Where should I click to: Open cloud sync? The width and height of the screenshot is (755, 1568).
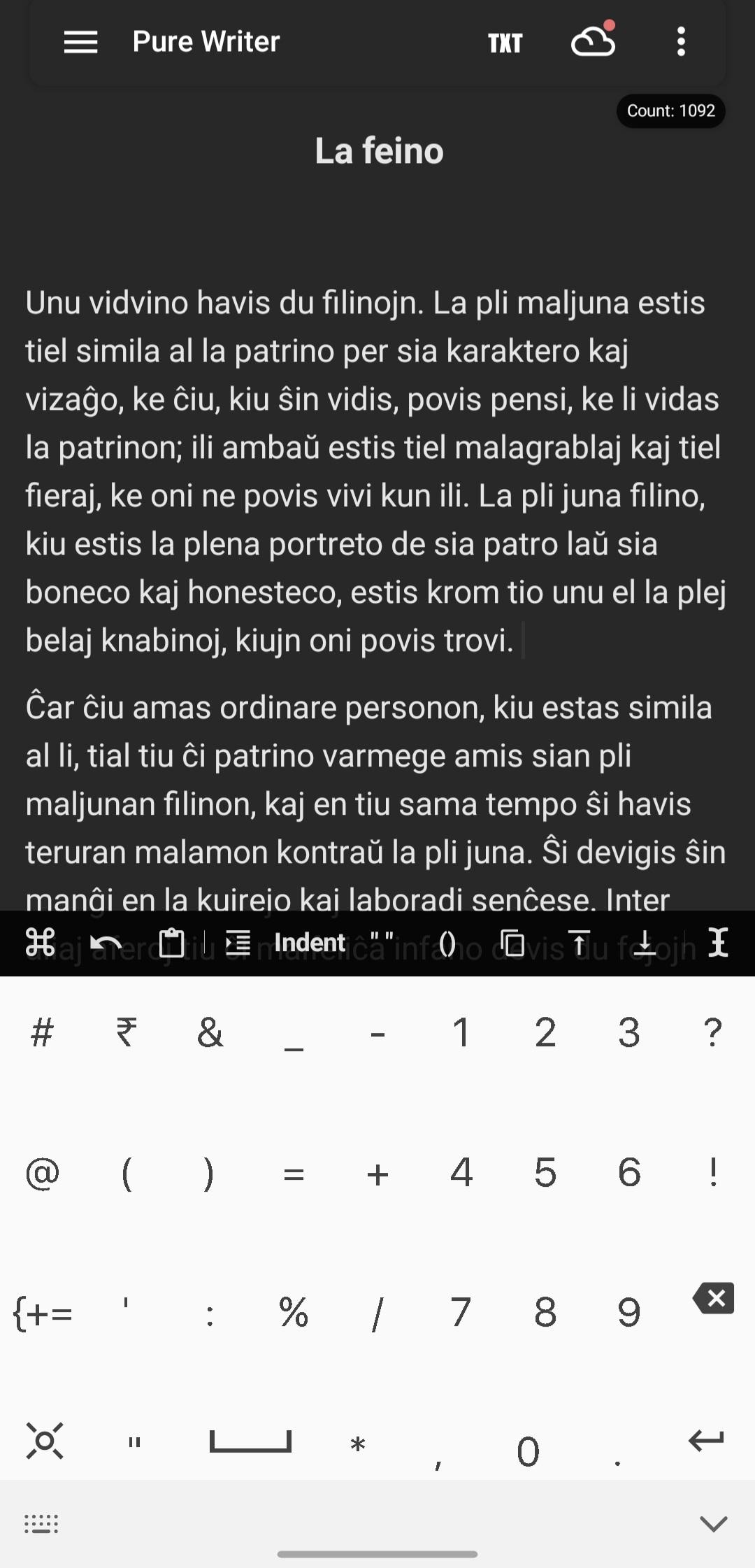593,42
